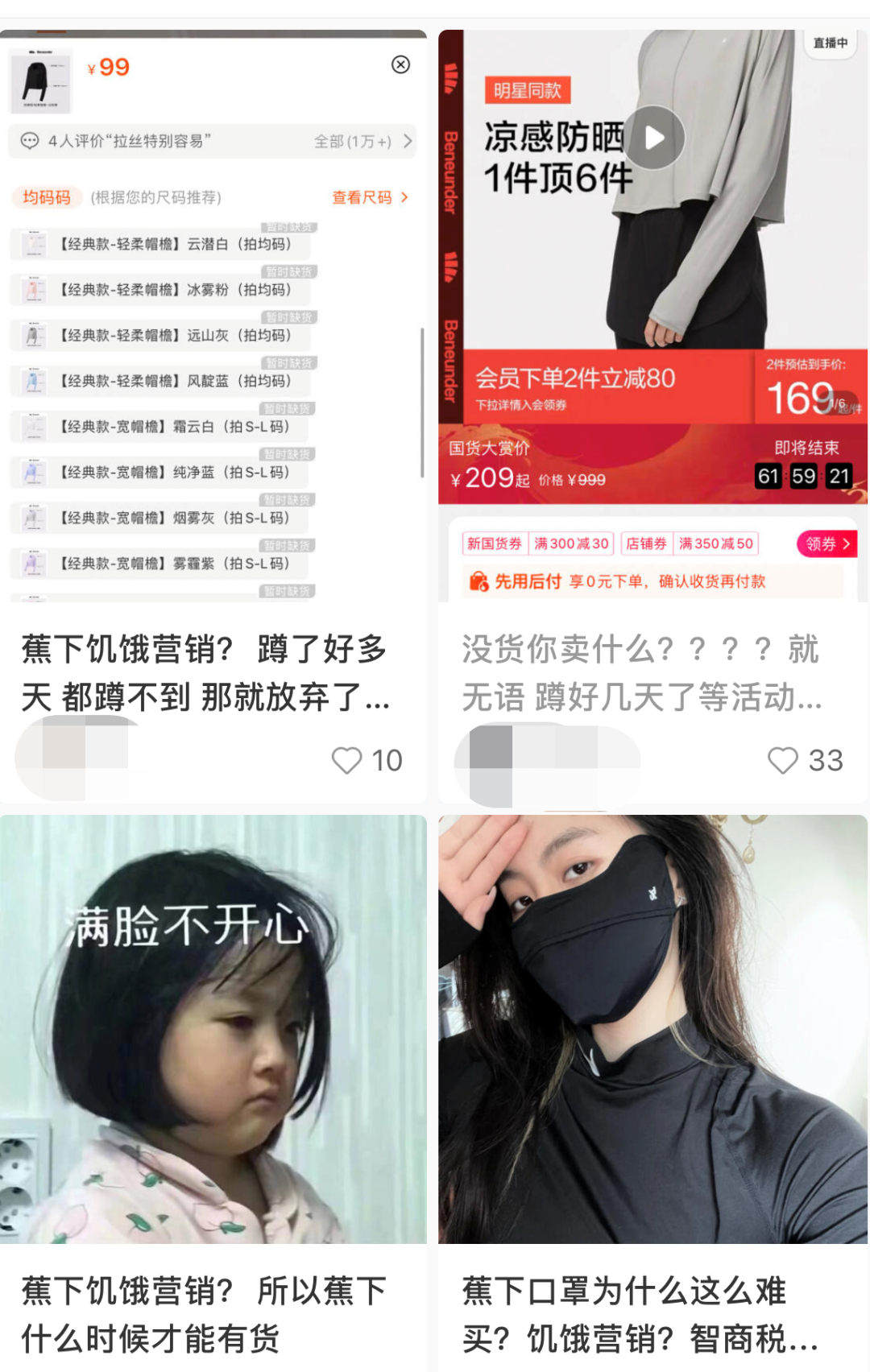This screenshot has width=870, height=1372.
Task: Like the post with 10 likes
Action: [x=347, y=760]
